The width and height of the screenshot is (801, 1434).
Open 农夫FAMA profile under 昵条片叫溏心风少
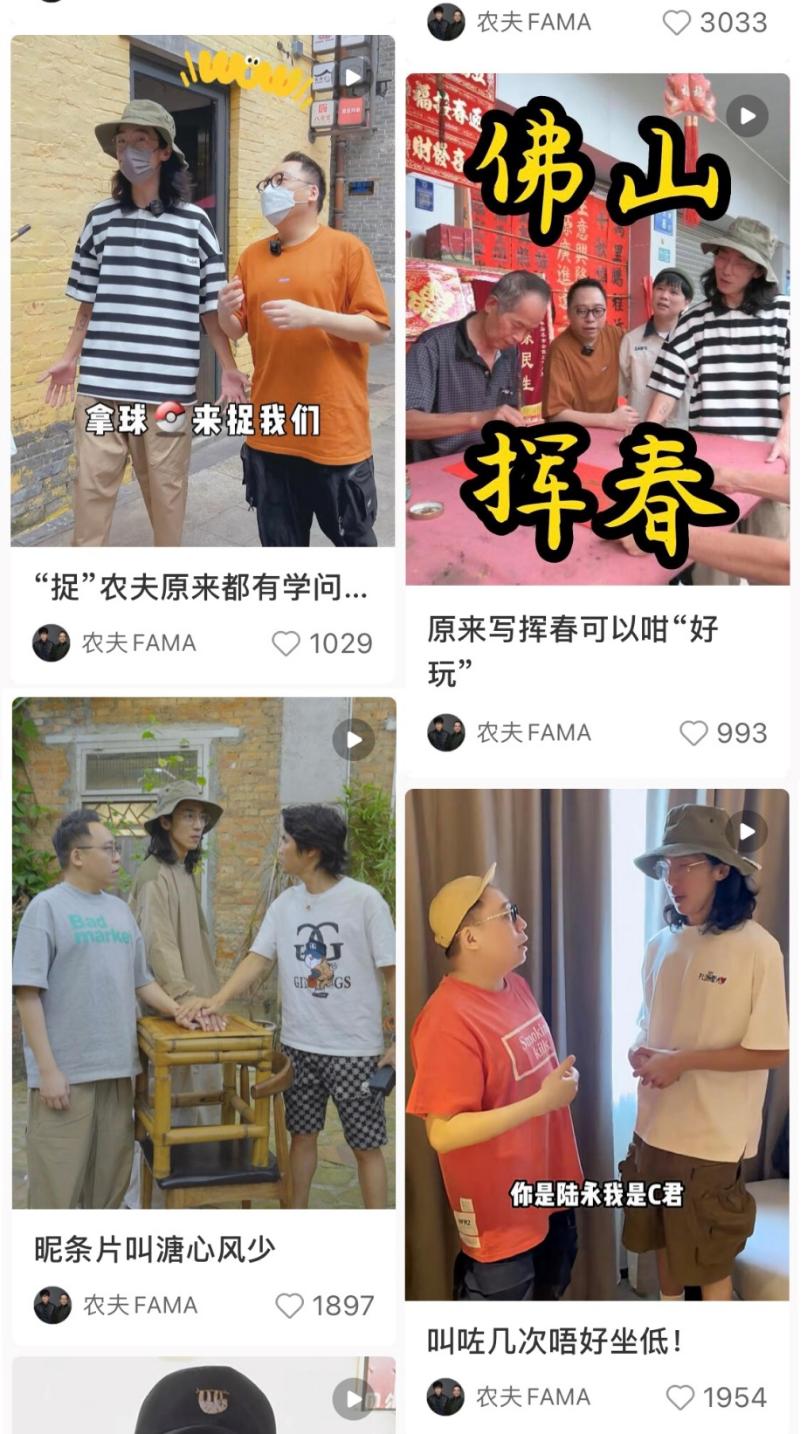point(115,1305)
